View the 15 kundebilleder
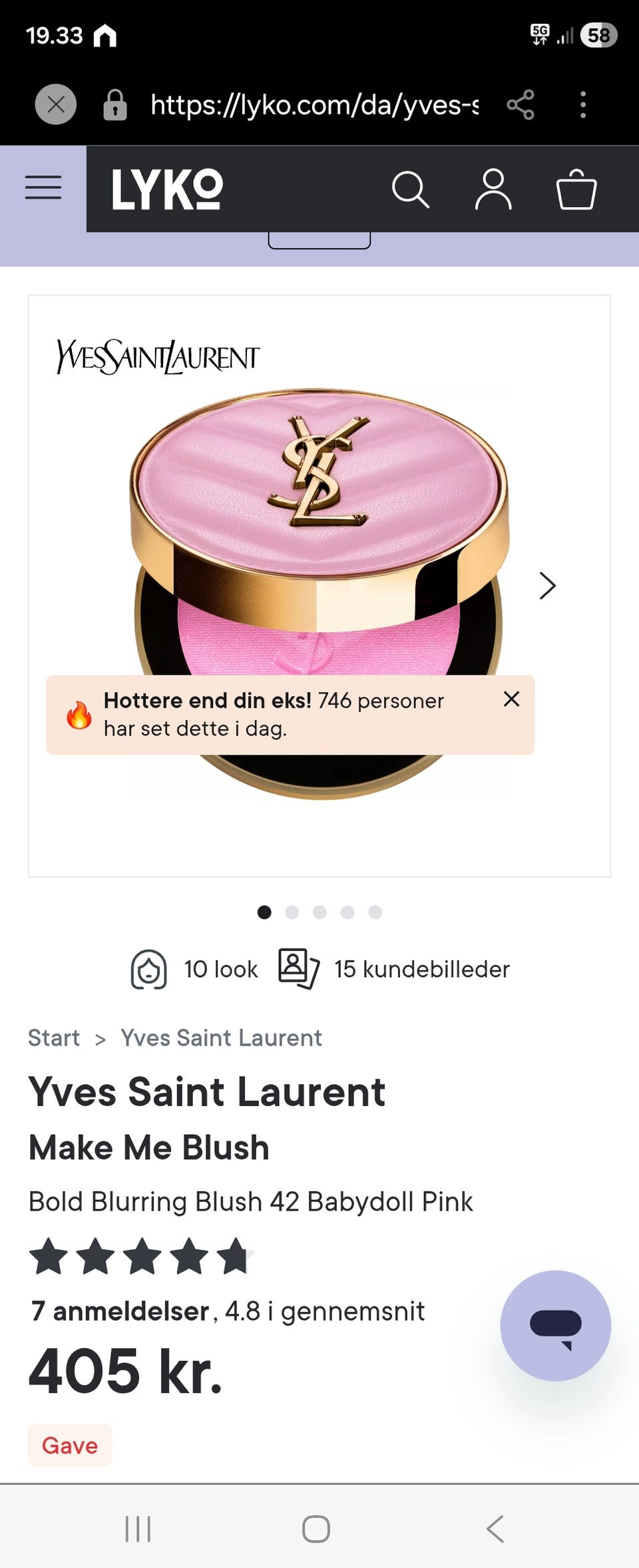The image size is (639, 1568). (x=394, y=969)
